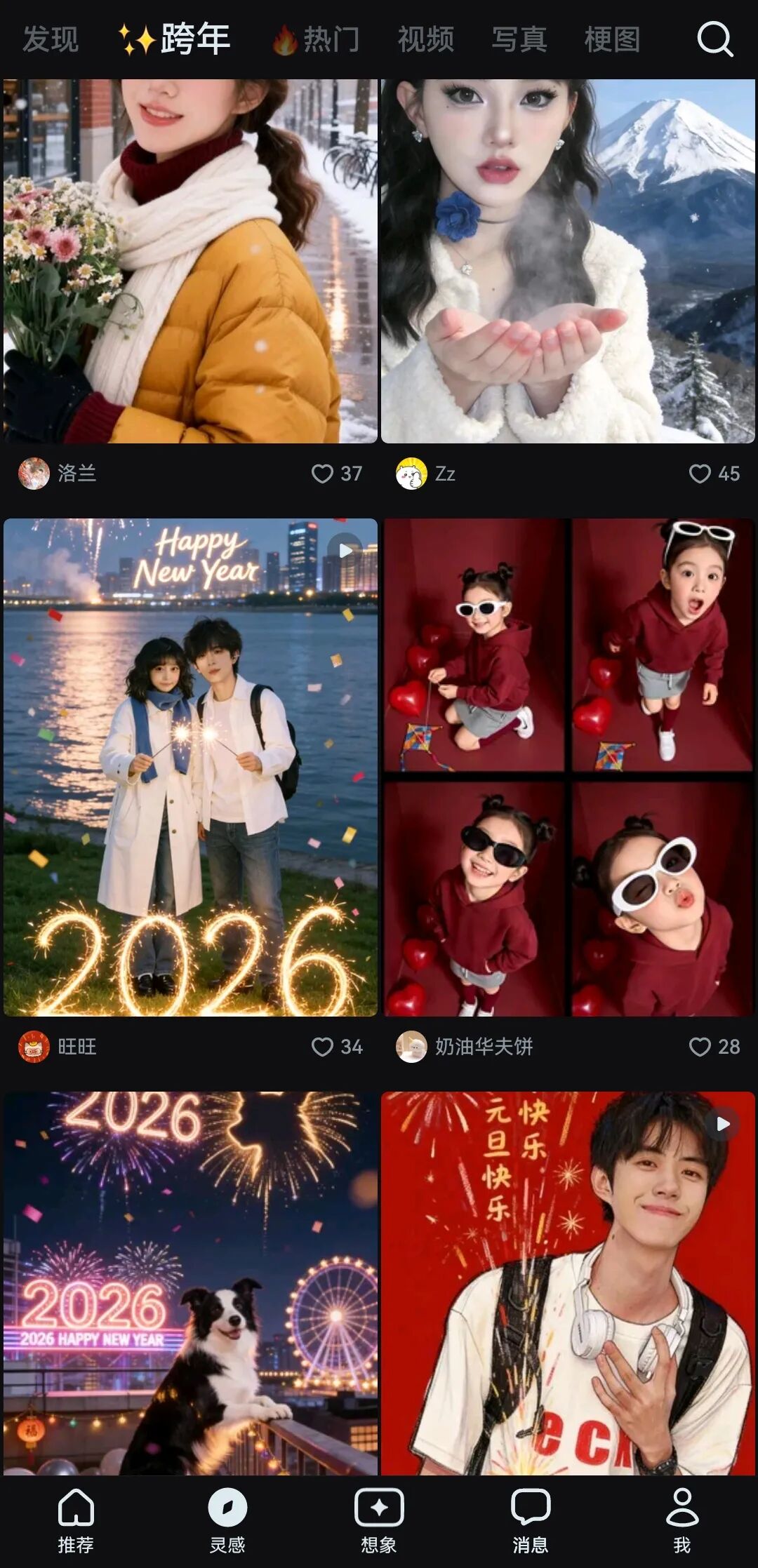Open the 消息 tab
Viewport: 758px width, 1568px height.
pyautogui.click(x=531, y=1520)
